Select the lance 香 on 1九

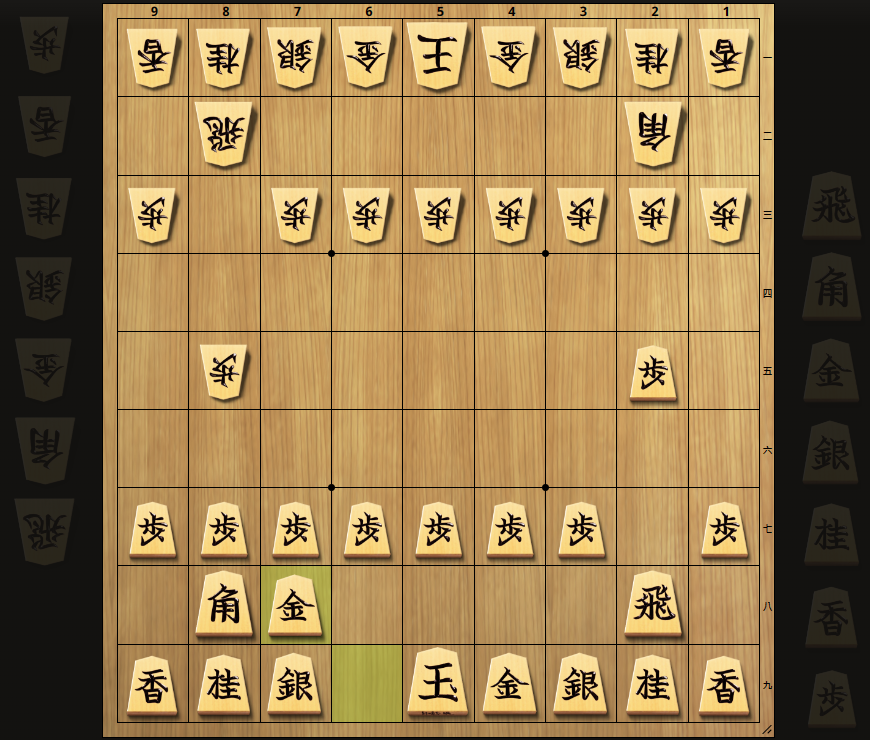pyautogui.click(x=724, y=686)
